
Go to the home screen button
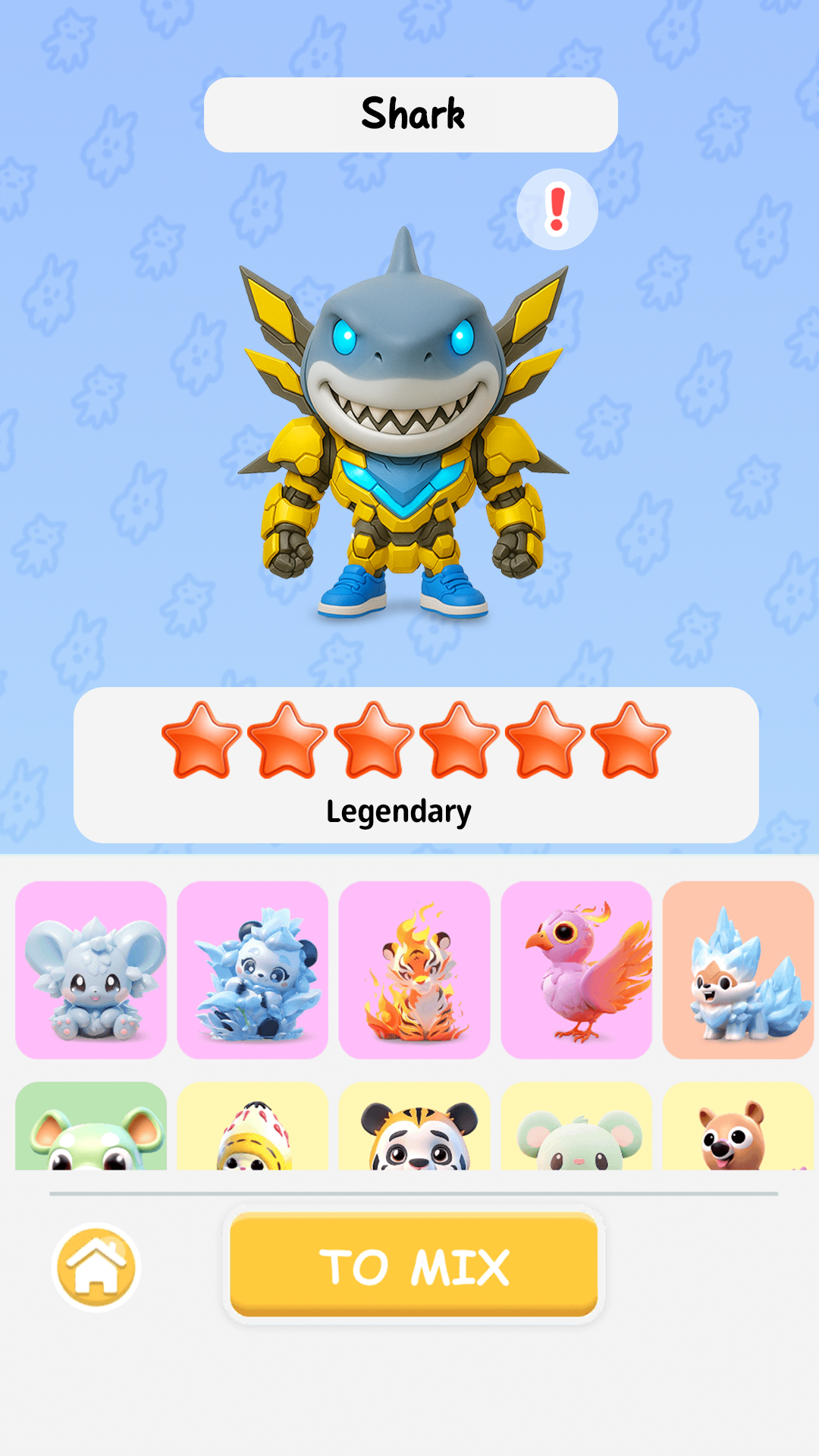pyautogui.click(x=96, y=1267)
